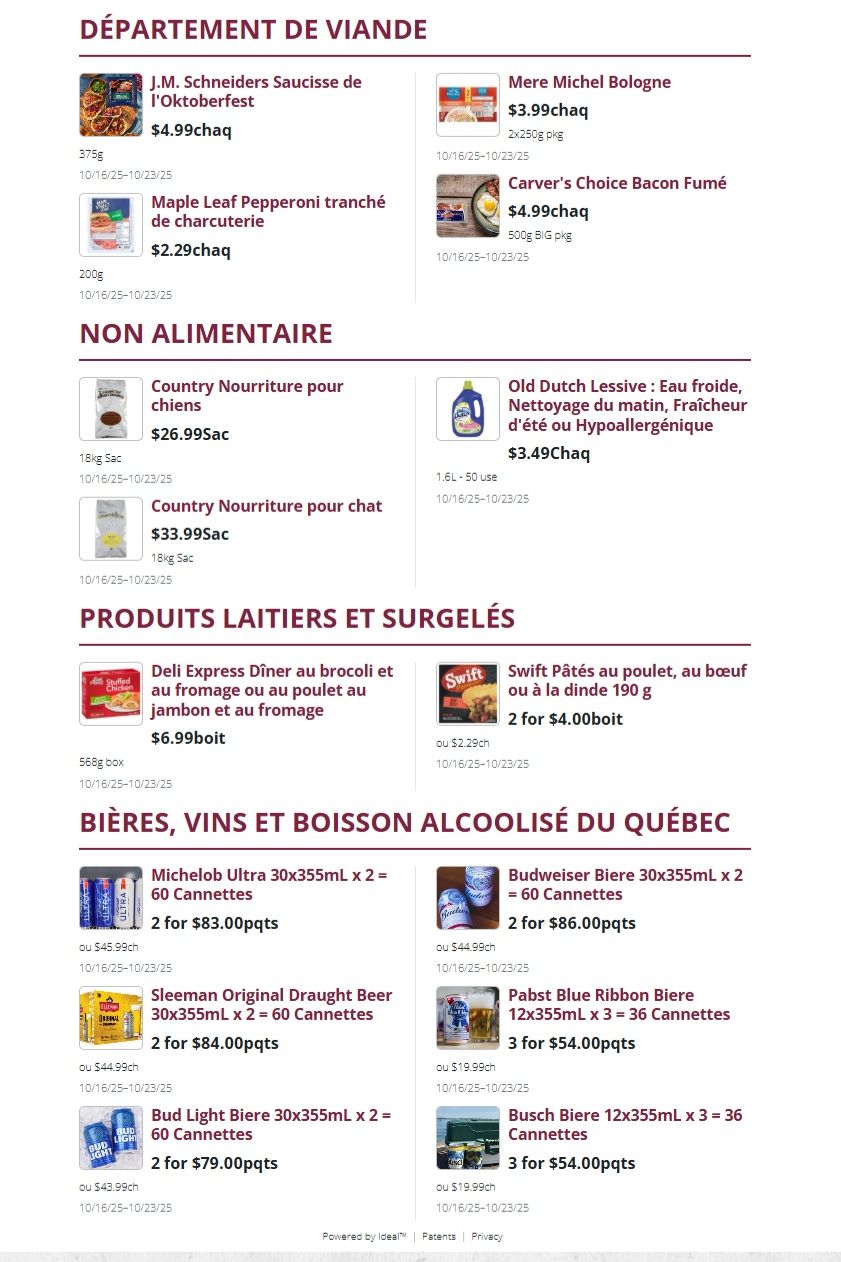841x1262 pixels.
Task: Open Sleeman Original Draught Beer item
Action: click(x=271, y=1004)
